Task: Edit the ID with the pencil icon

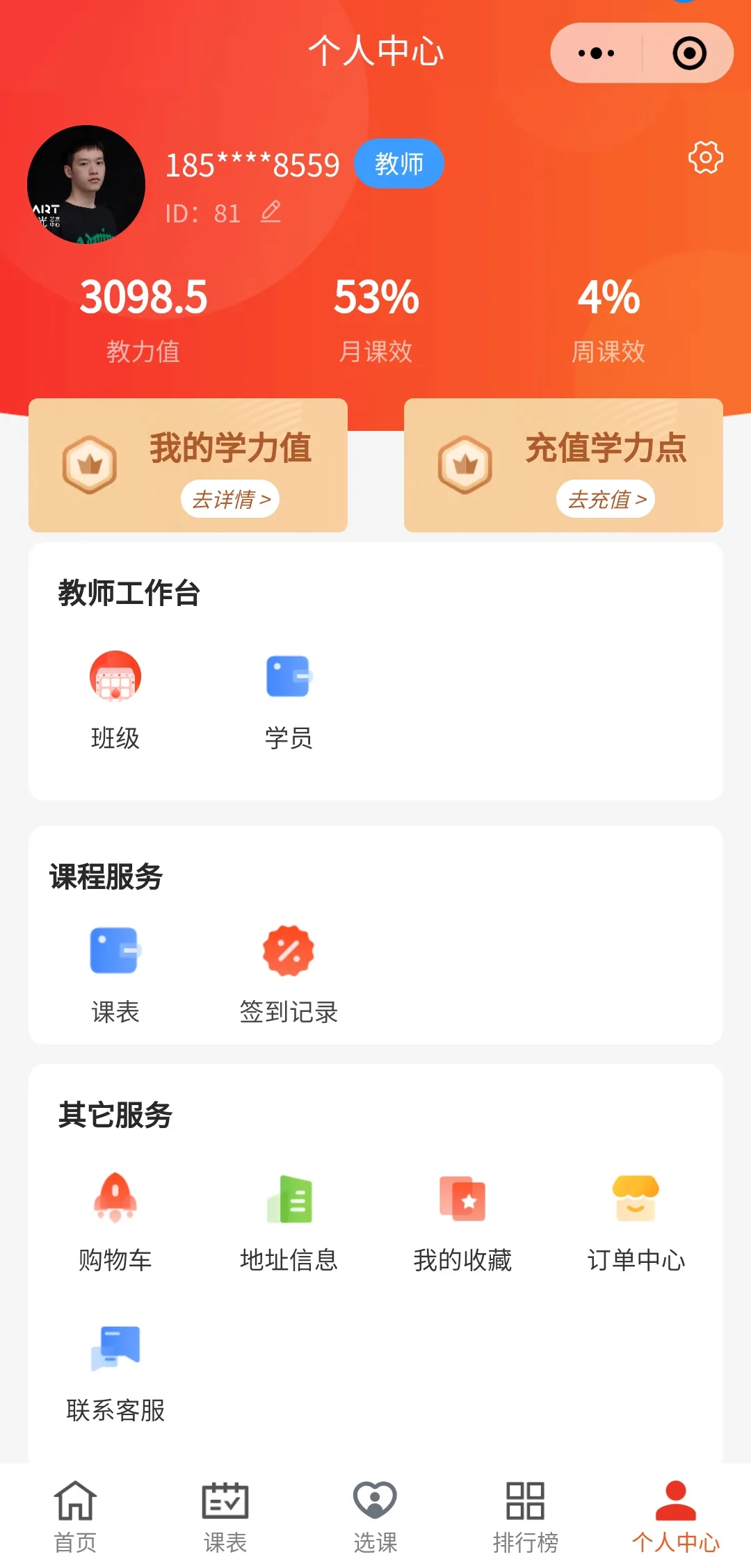Action: (270, 212)
